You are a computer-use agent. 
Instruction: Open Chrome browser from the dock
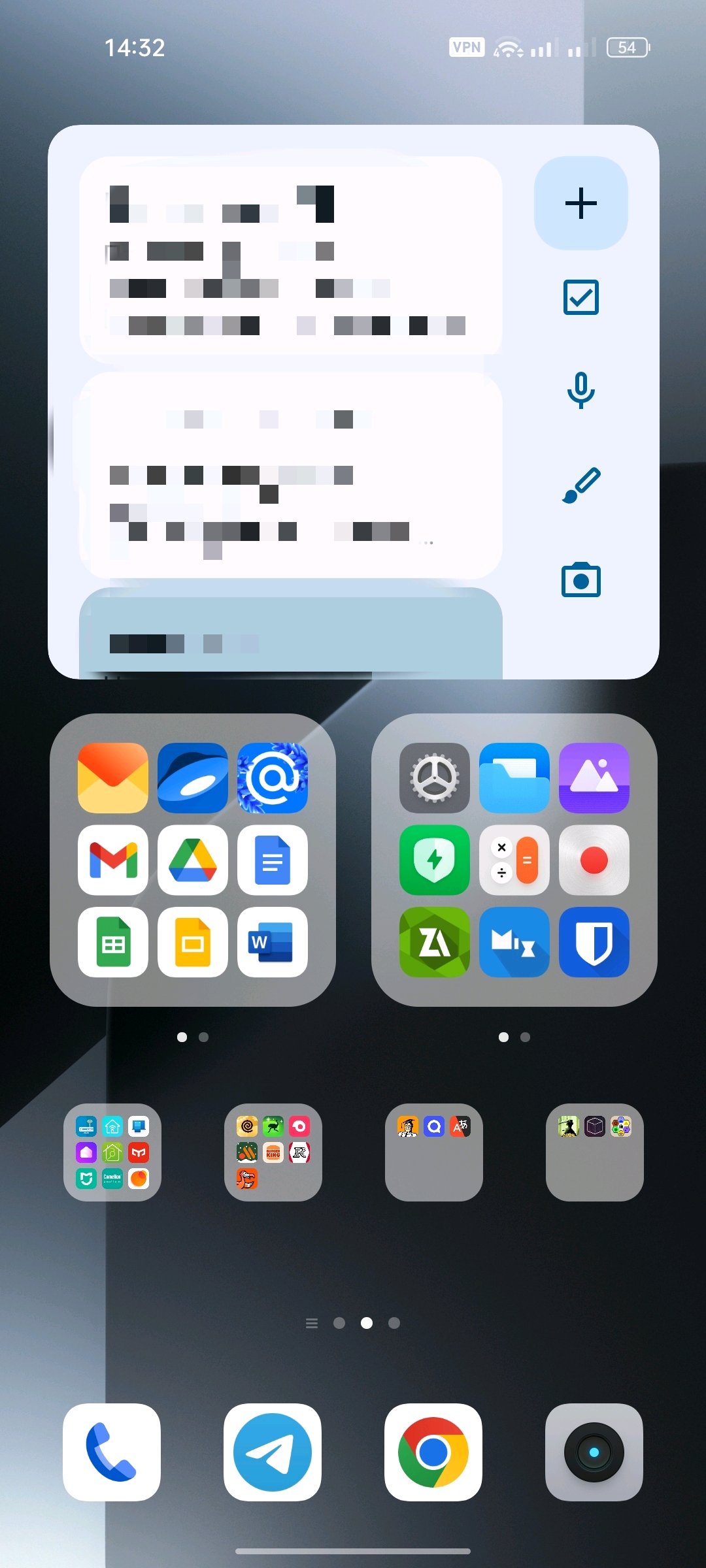point(433,1452)
